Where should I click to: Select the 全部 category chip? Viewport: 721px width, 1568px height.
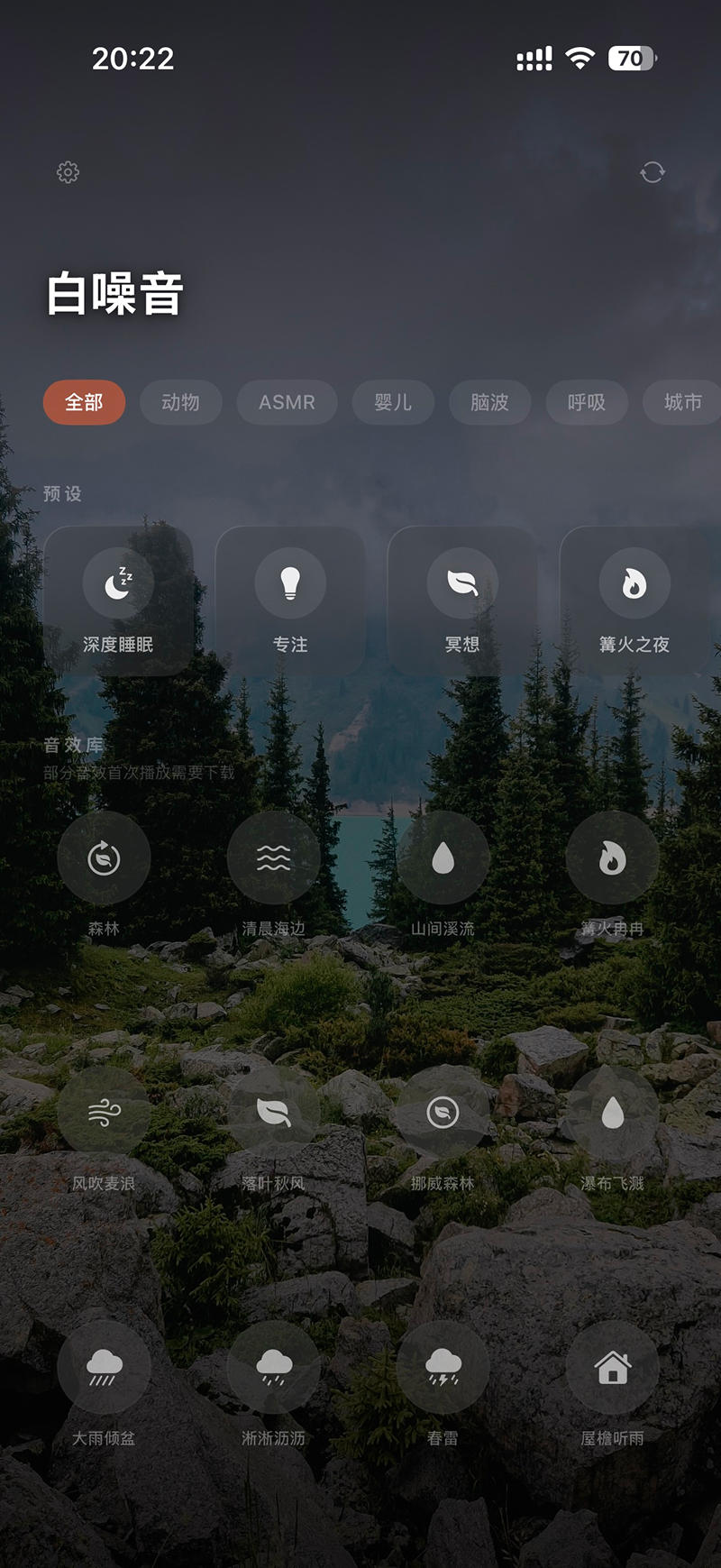click(x=84, y=402)
